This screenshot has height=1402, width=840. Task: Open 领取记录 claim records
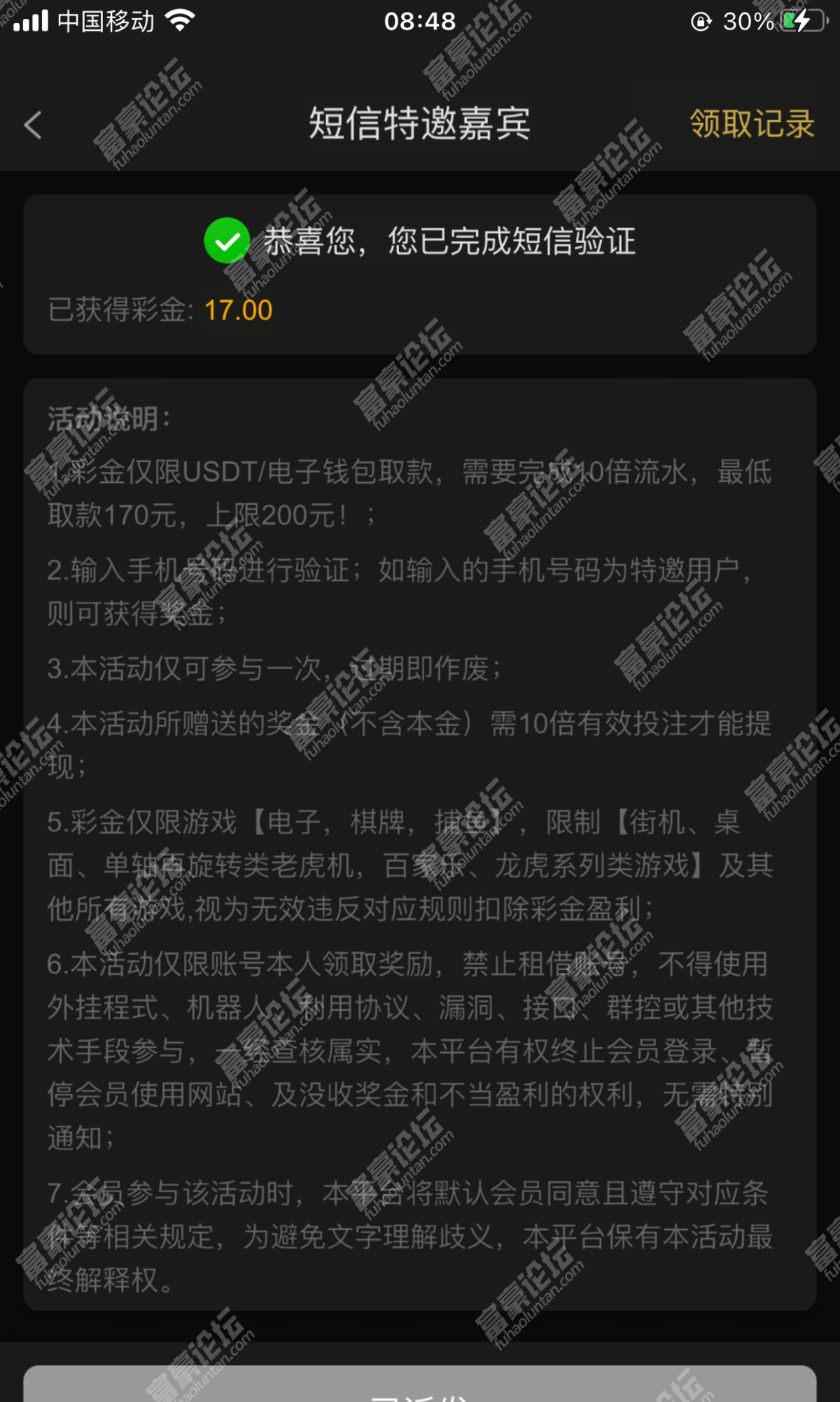752,124
